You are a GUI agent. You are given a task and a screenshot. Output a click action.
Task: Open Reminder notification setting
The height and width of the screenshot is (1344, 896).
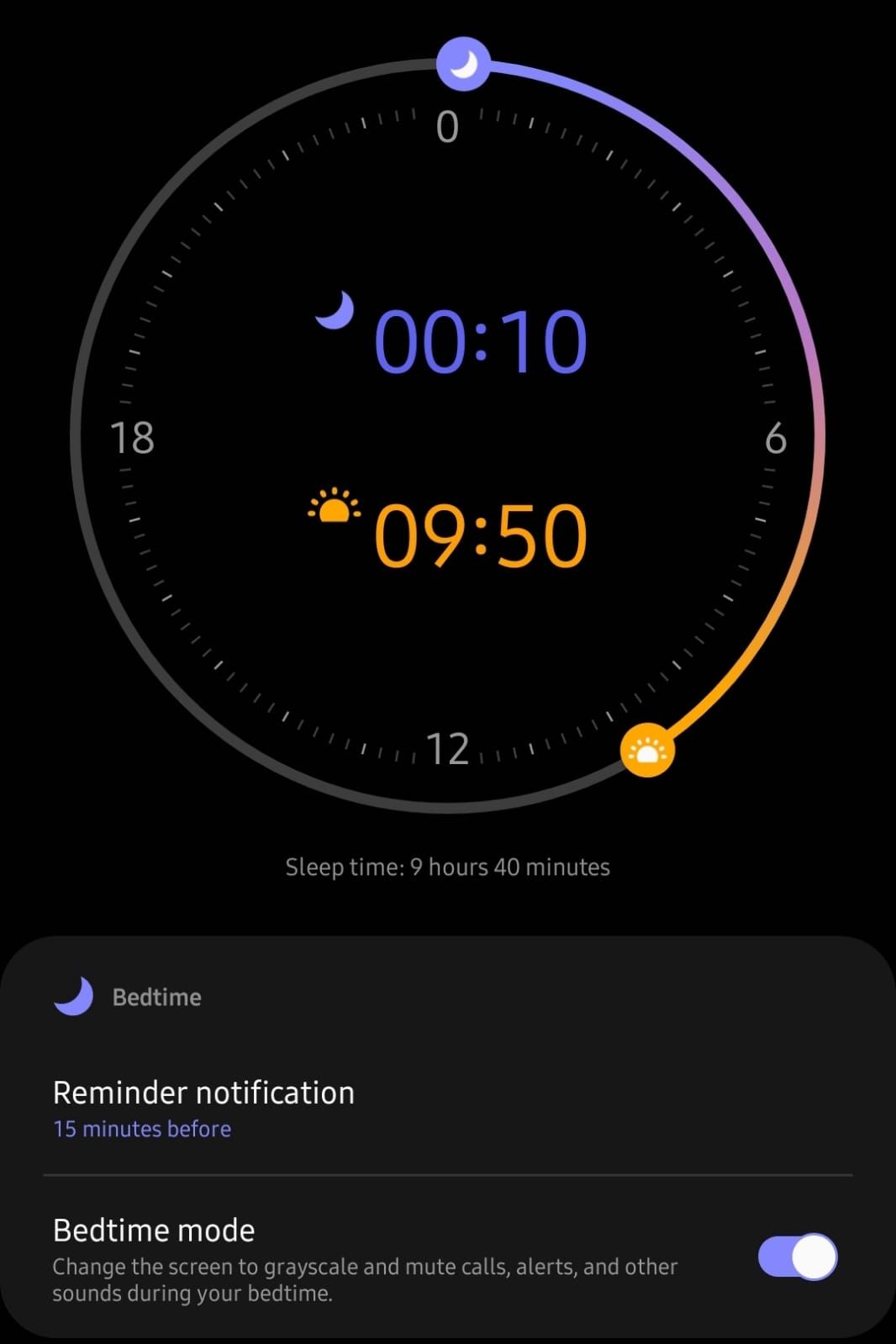[x=204, y=1109]
